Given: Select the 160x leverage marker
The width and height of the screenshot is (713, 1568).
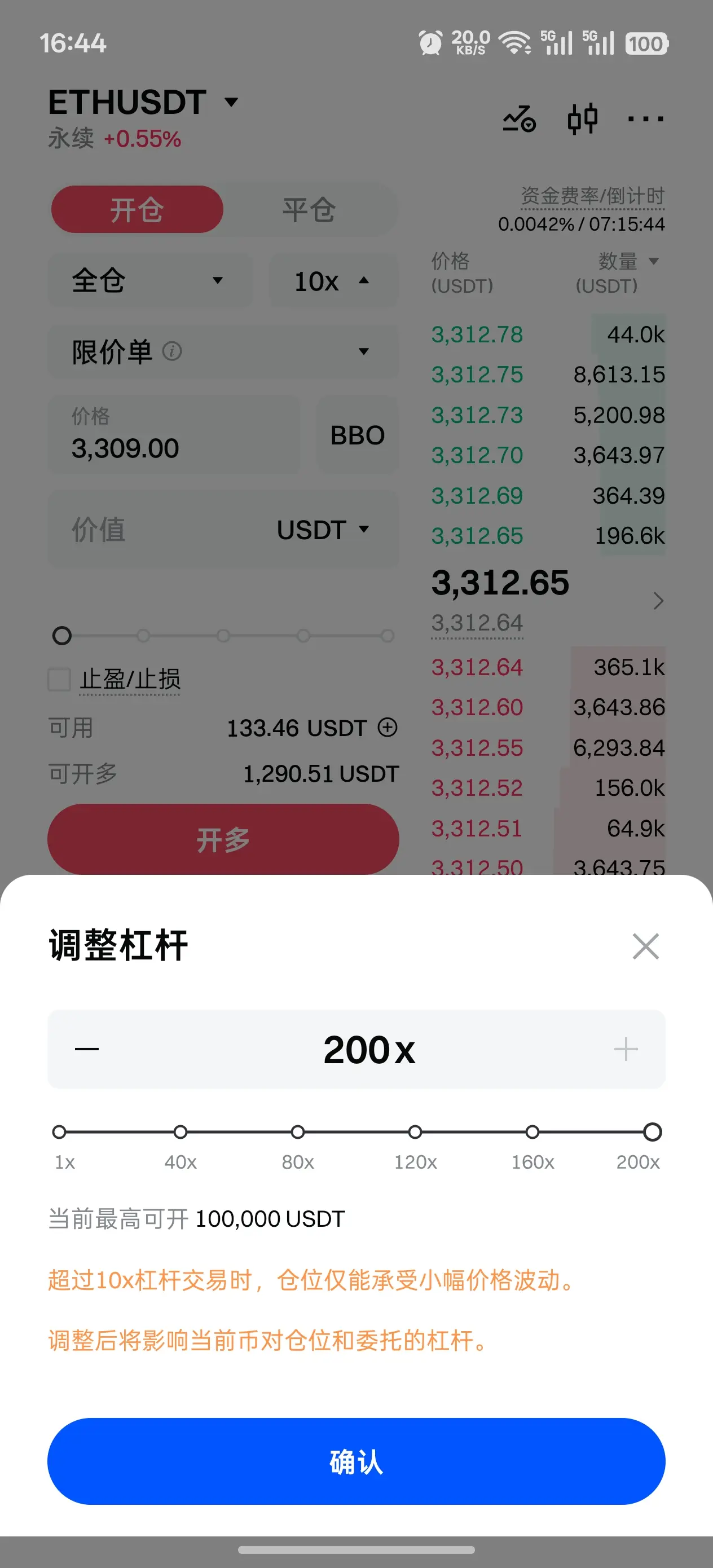Looking at the screenshot, I should 532,1132.
